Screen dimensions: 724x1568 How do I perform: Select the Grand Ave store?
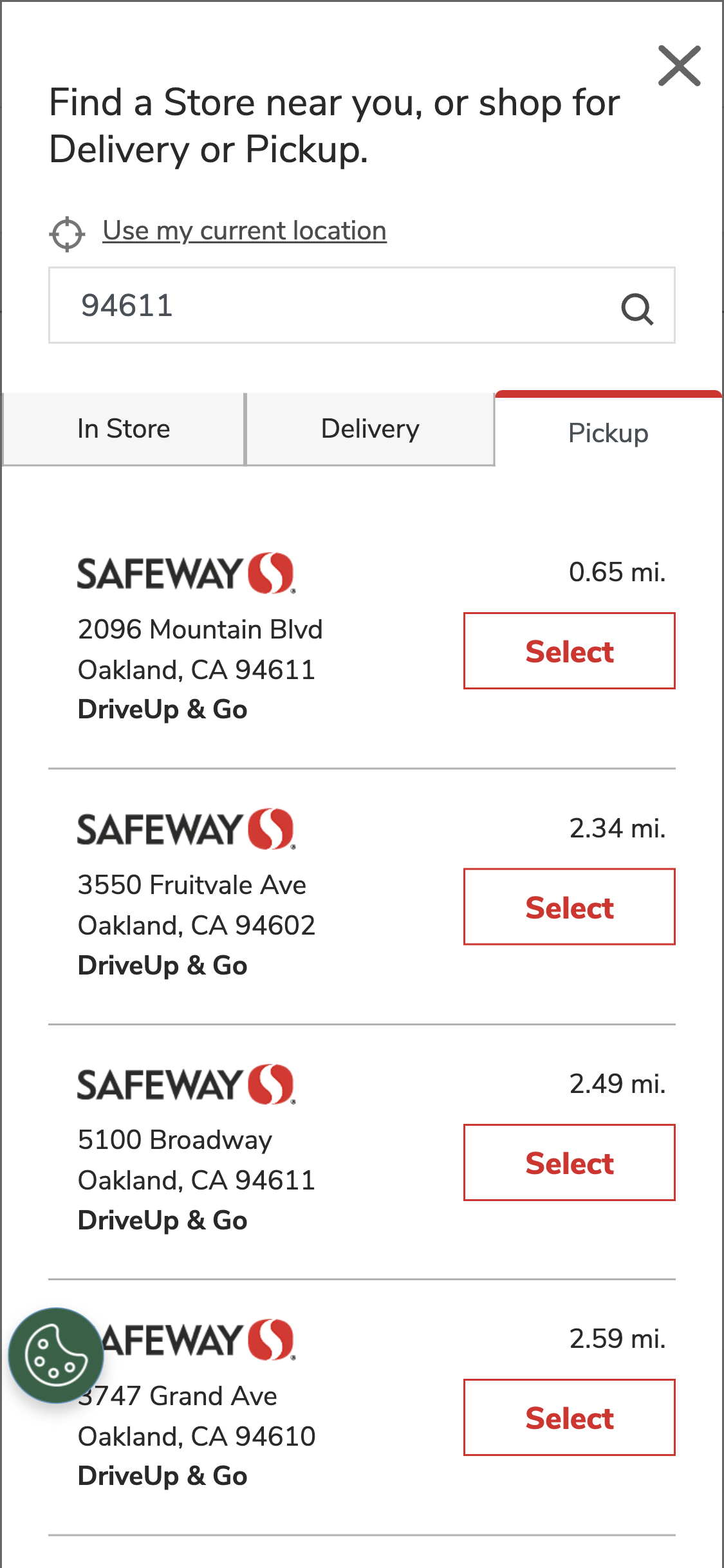pyautogui.click(x=569, y=1418)
